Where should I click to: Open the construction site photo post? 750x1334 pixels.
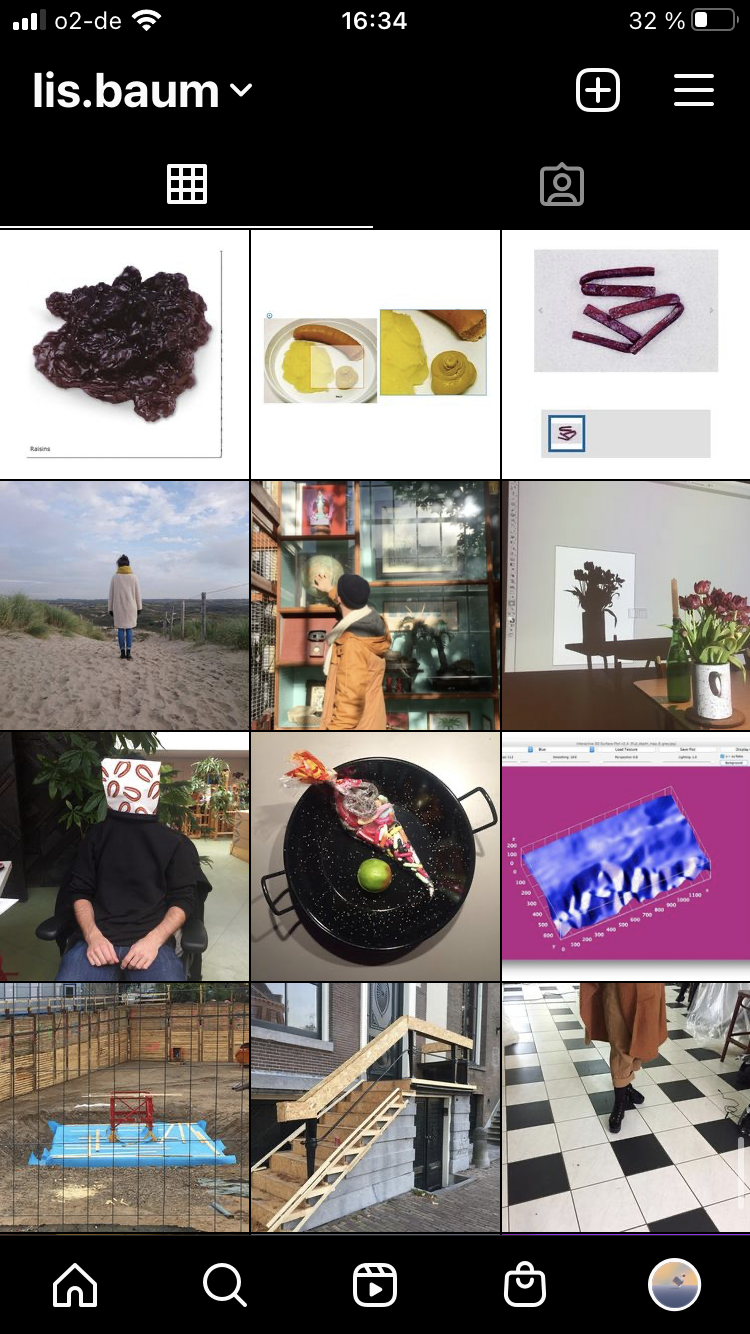124,1107
